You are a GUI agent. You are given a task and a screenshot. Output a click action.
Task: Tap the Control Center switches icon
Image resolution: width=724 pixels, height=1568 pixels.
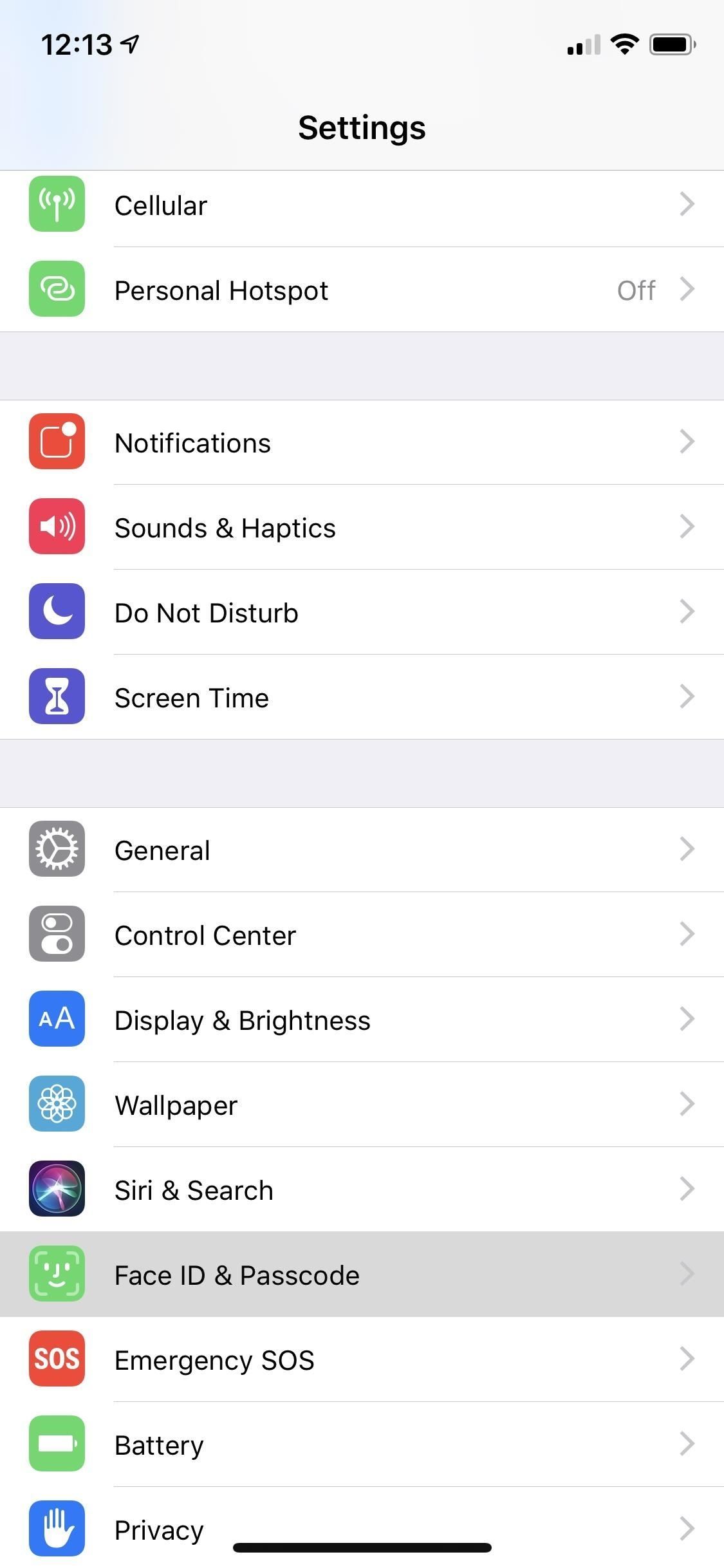point(57,935)
